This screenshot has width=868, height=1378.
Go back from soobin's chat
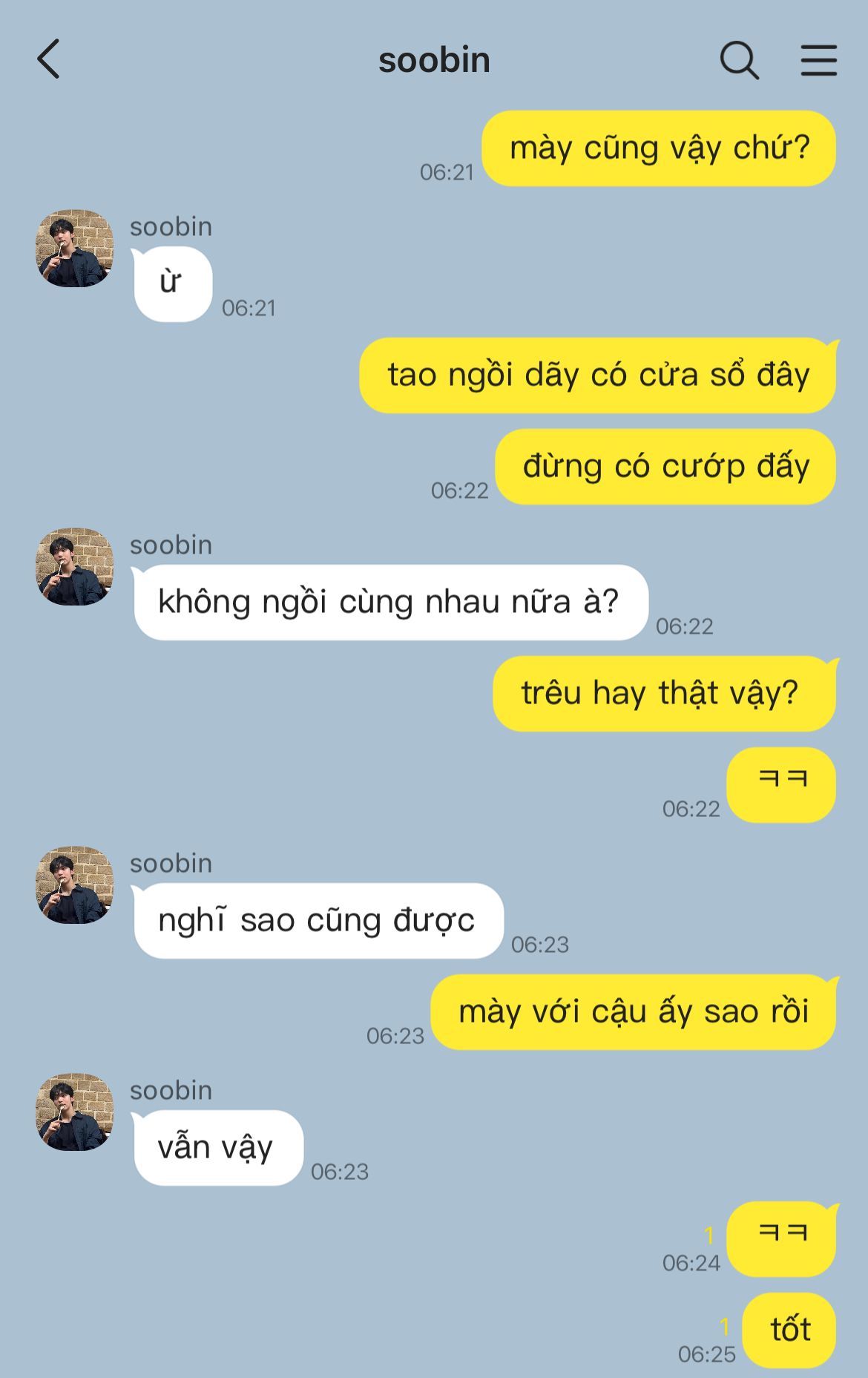tap(49, 59)
